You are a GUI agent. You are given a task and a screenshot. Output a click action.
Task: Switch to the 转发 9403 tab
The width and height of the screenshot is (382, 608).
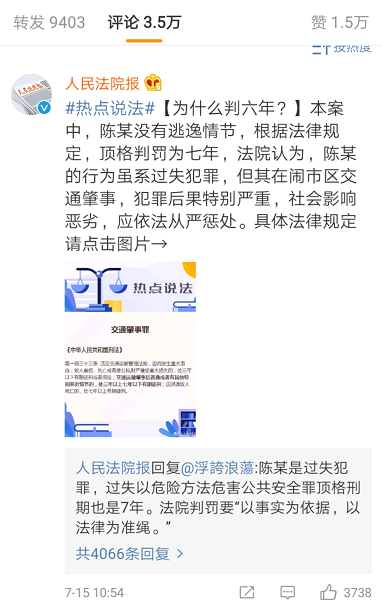pyautogui.click(x=49, y=22)
